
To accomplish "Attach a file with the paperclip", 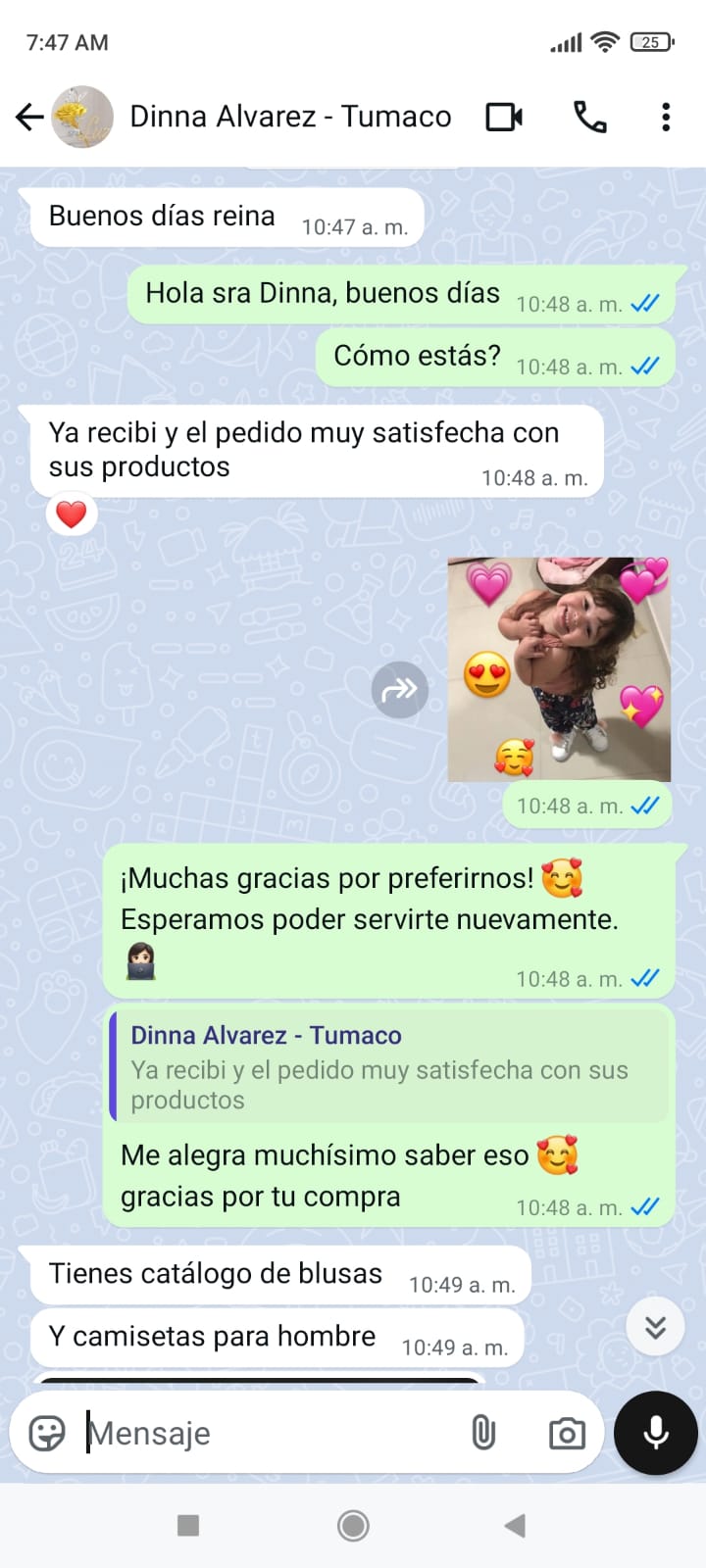I will tap(483, 1433).
